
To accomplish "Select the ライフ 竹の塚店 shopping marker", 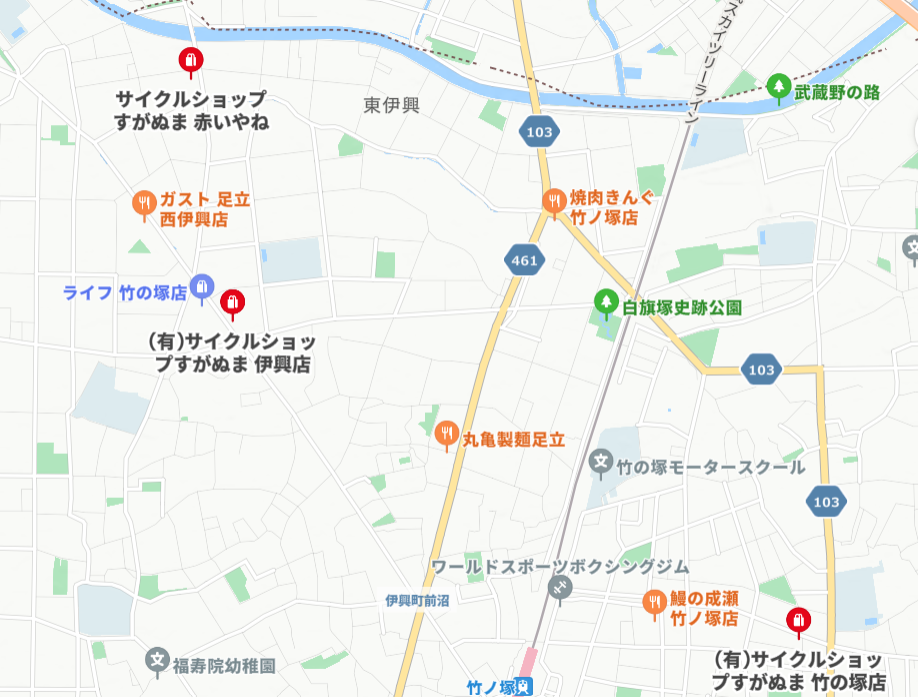I will [x=202, y=288].
